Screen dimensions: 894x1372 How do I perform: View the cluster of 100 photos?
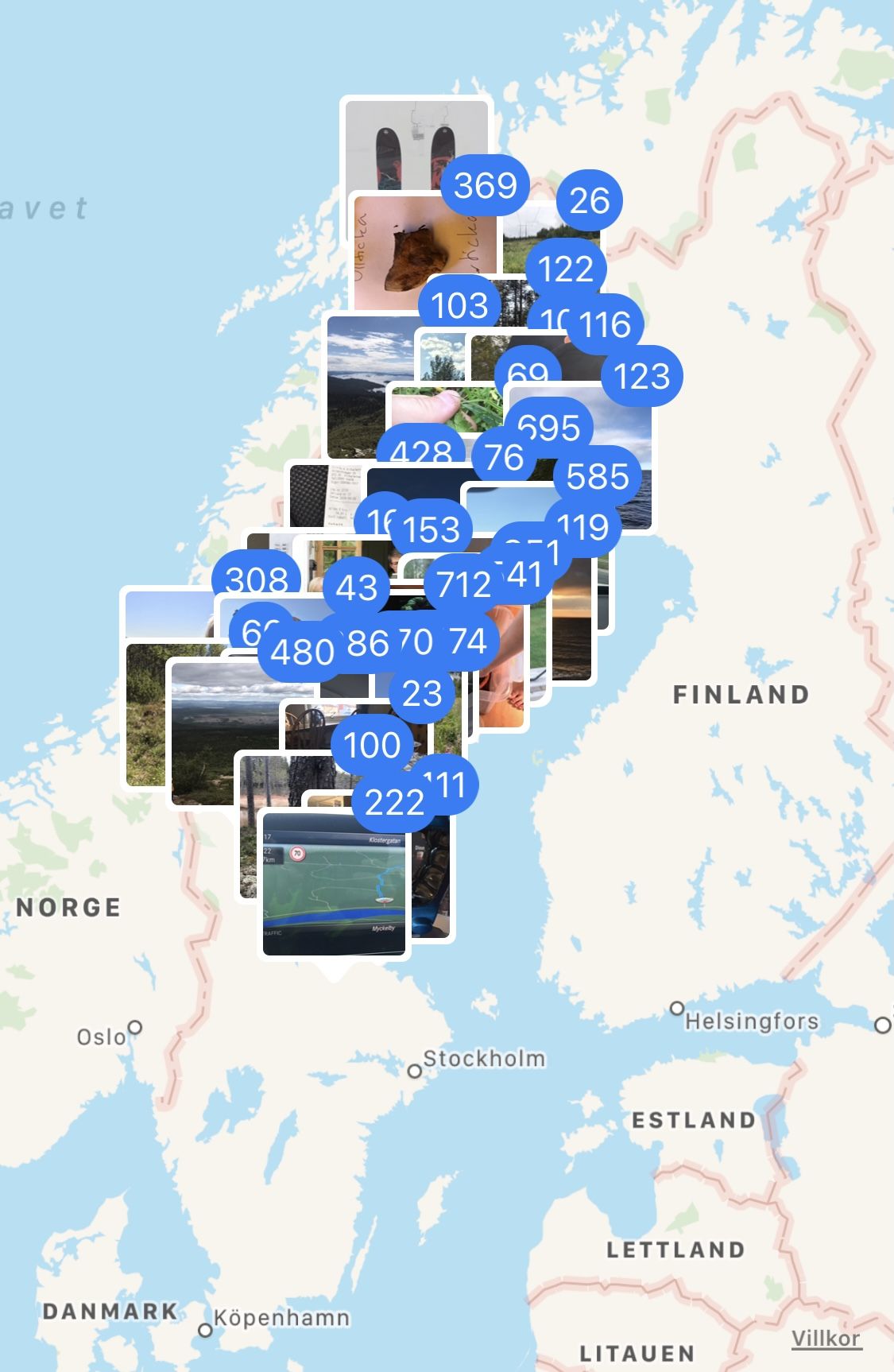point(372,745)
